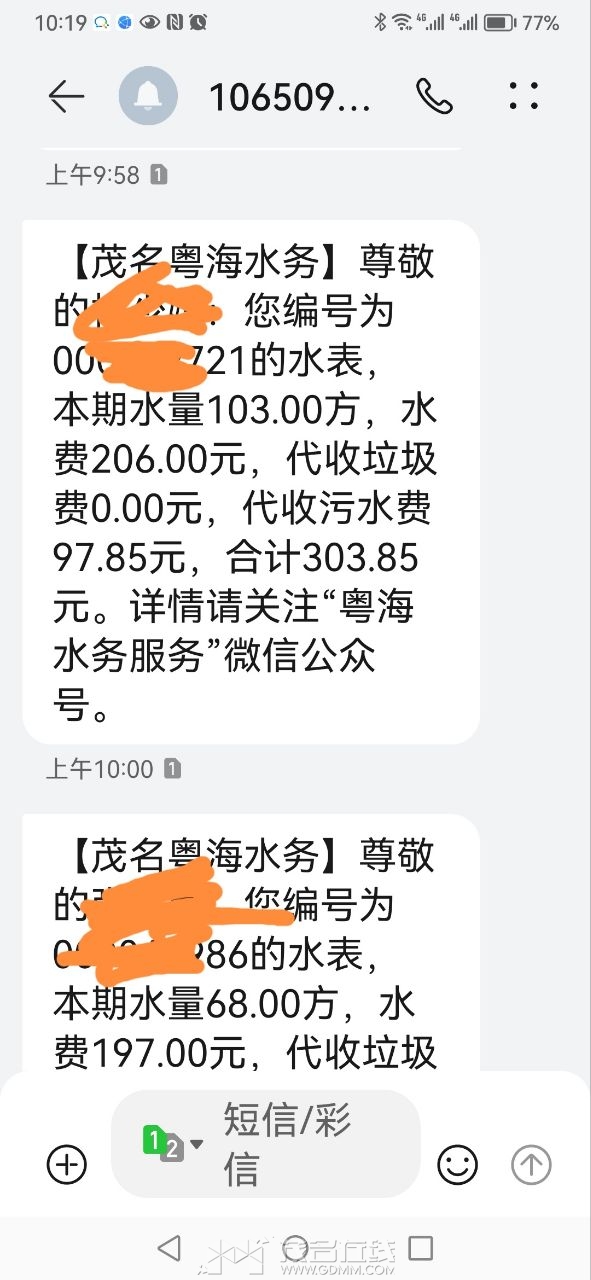Viewport: 591px width, 1280px height.
Task: Tap the system back triangle button
Action: (170, 1247)
